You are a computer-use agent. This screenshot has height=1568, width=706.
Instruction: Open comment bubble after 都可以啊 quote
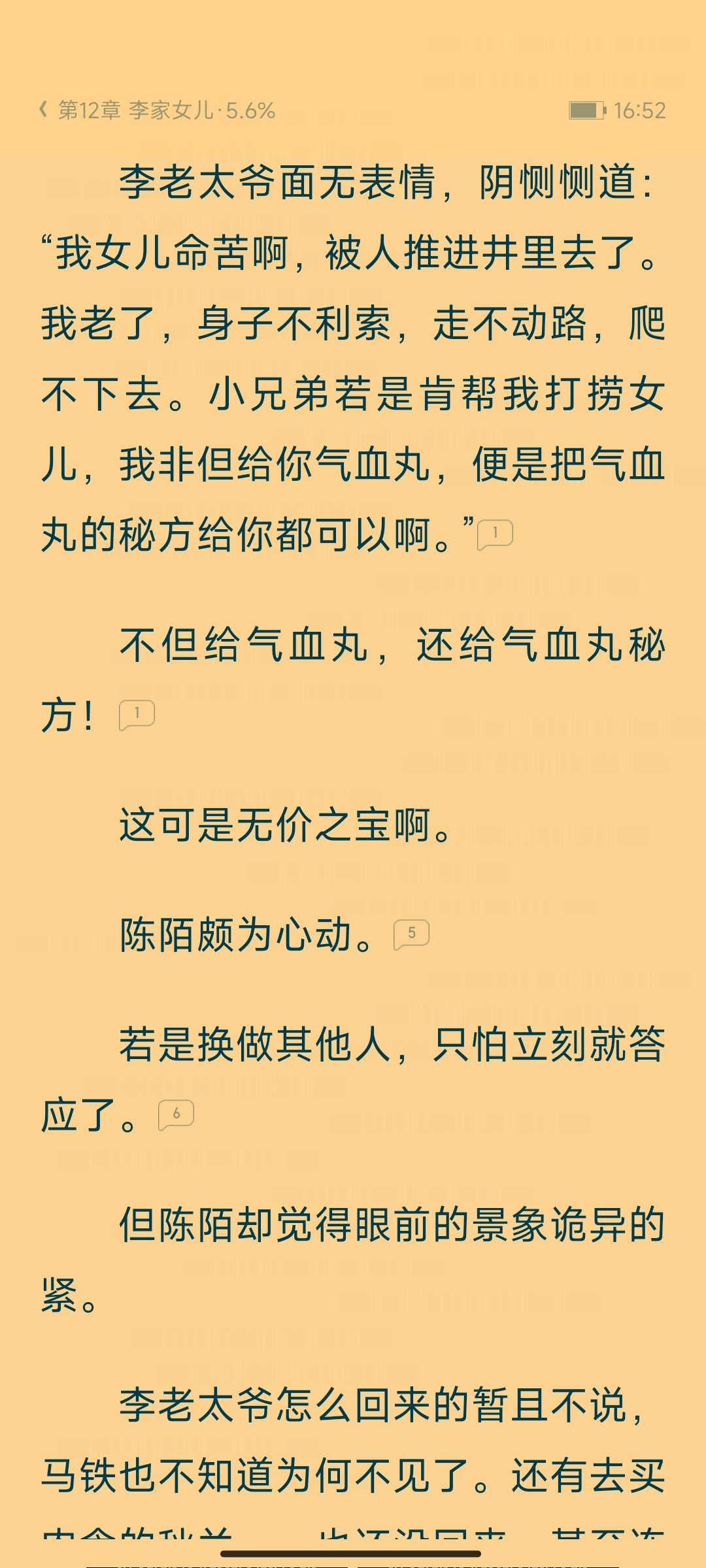pos(495,535)
